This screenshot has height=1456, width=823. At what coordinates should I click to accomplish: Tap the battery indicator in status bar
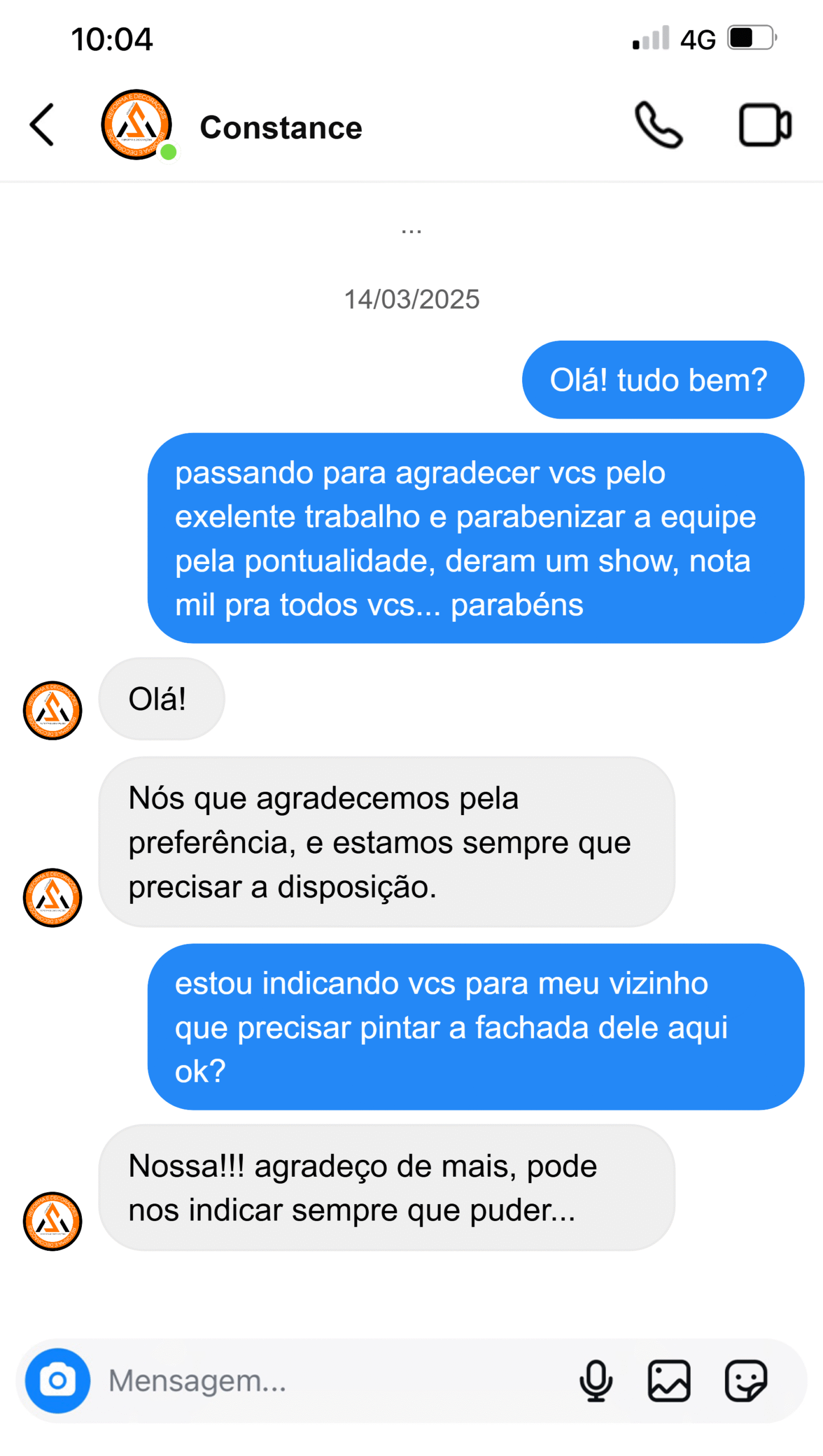(x=749, y=36)
